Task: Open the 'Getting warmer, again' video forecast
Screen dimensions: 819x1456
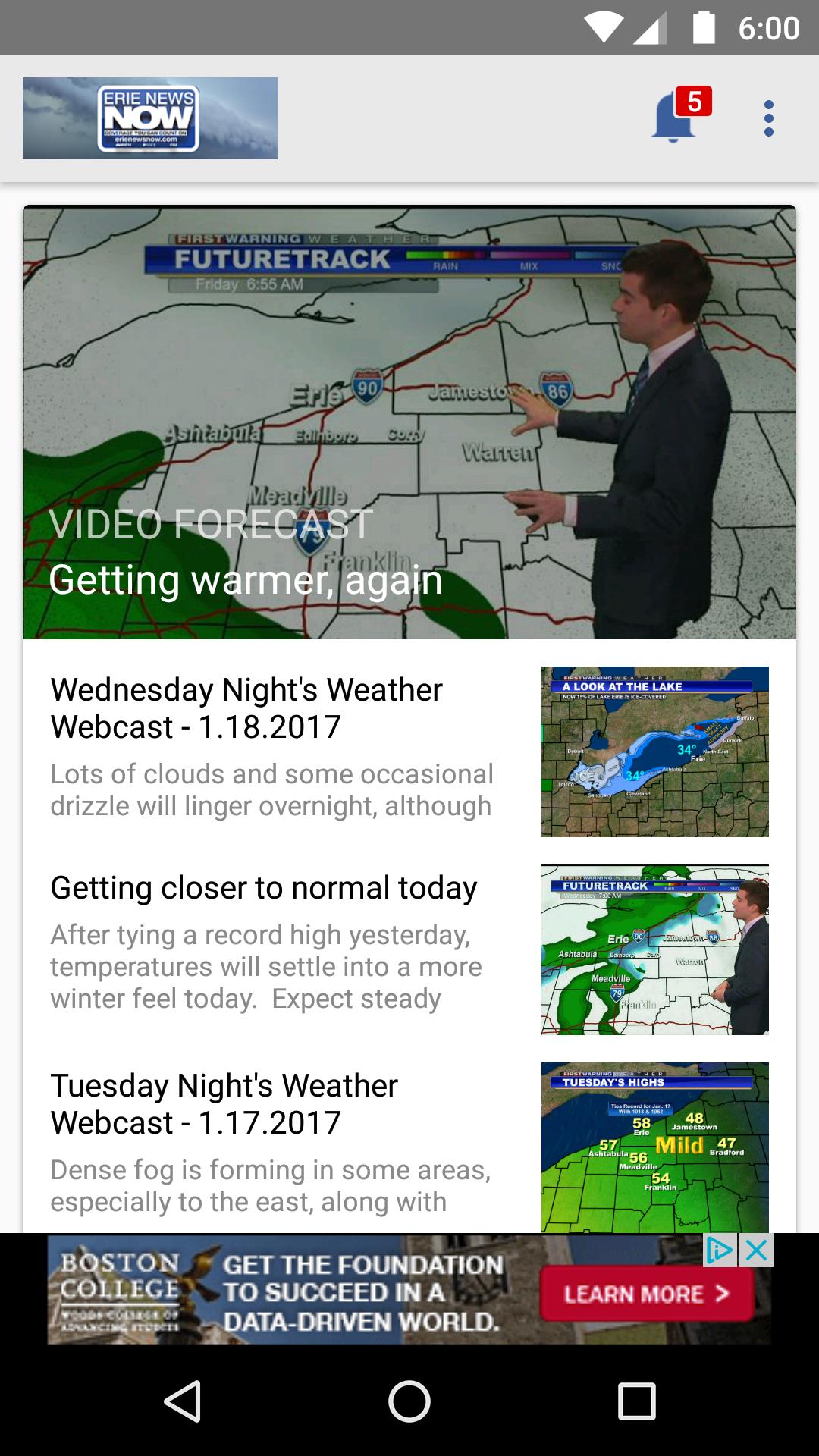Action: coord(409,421)
